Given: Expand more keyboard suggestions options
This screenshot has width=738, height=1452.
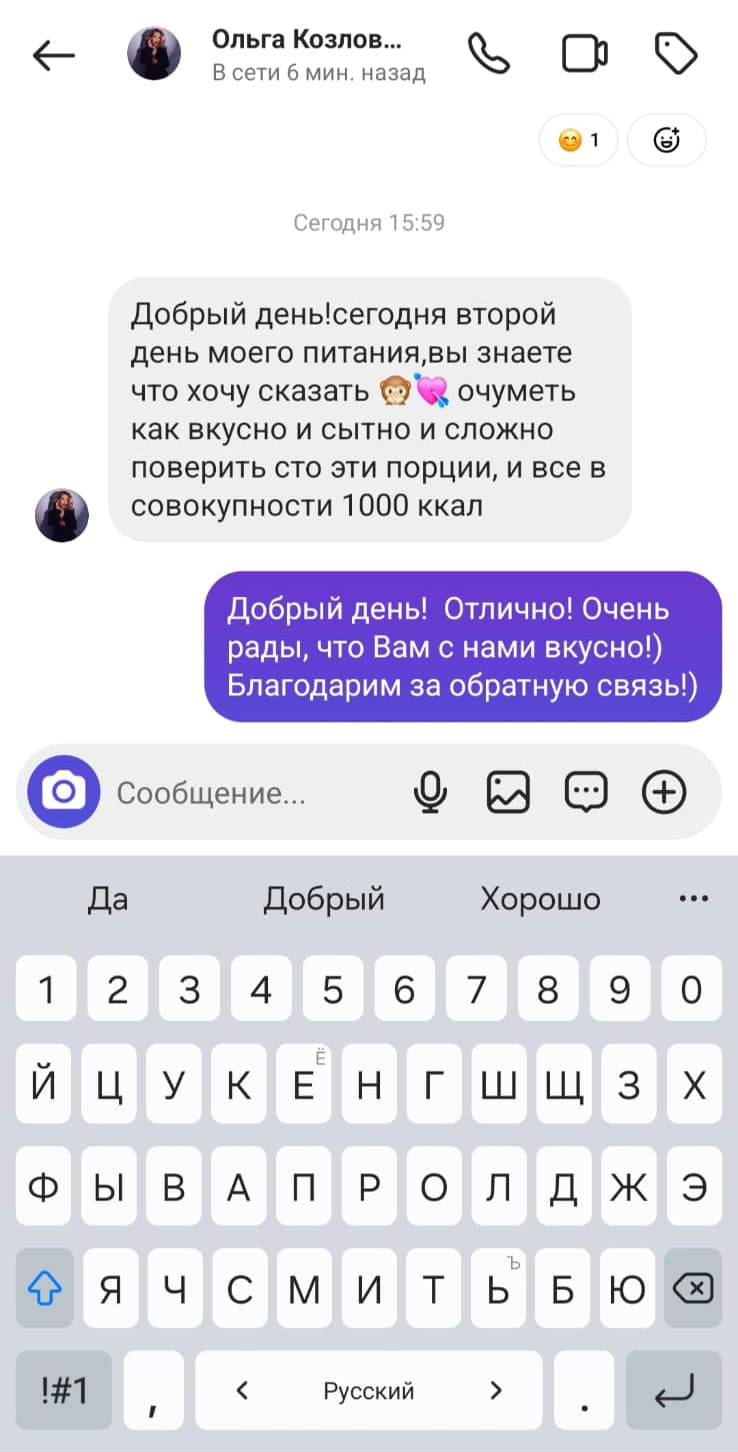Looking at the screenshot, I should tap(693, 899).
